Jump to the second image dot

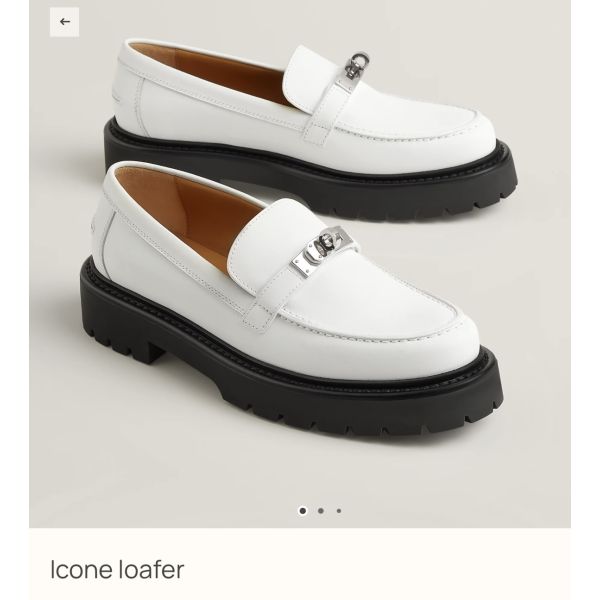[321, 510]
